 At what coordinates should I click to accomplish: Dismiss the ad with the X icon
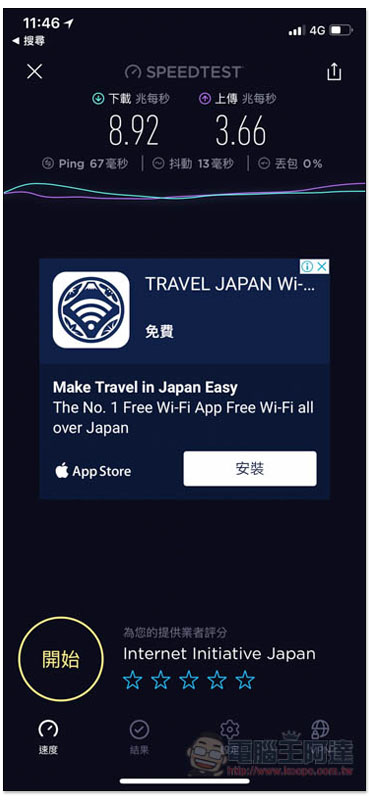(x=322, y=266)
